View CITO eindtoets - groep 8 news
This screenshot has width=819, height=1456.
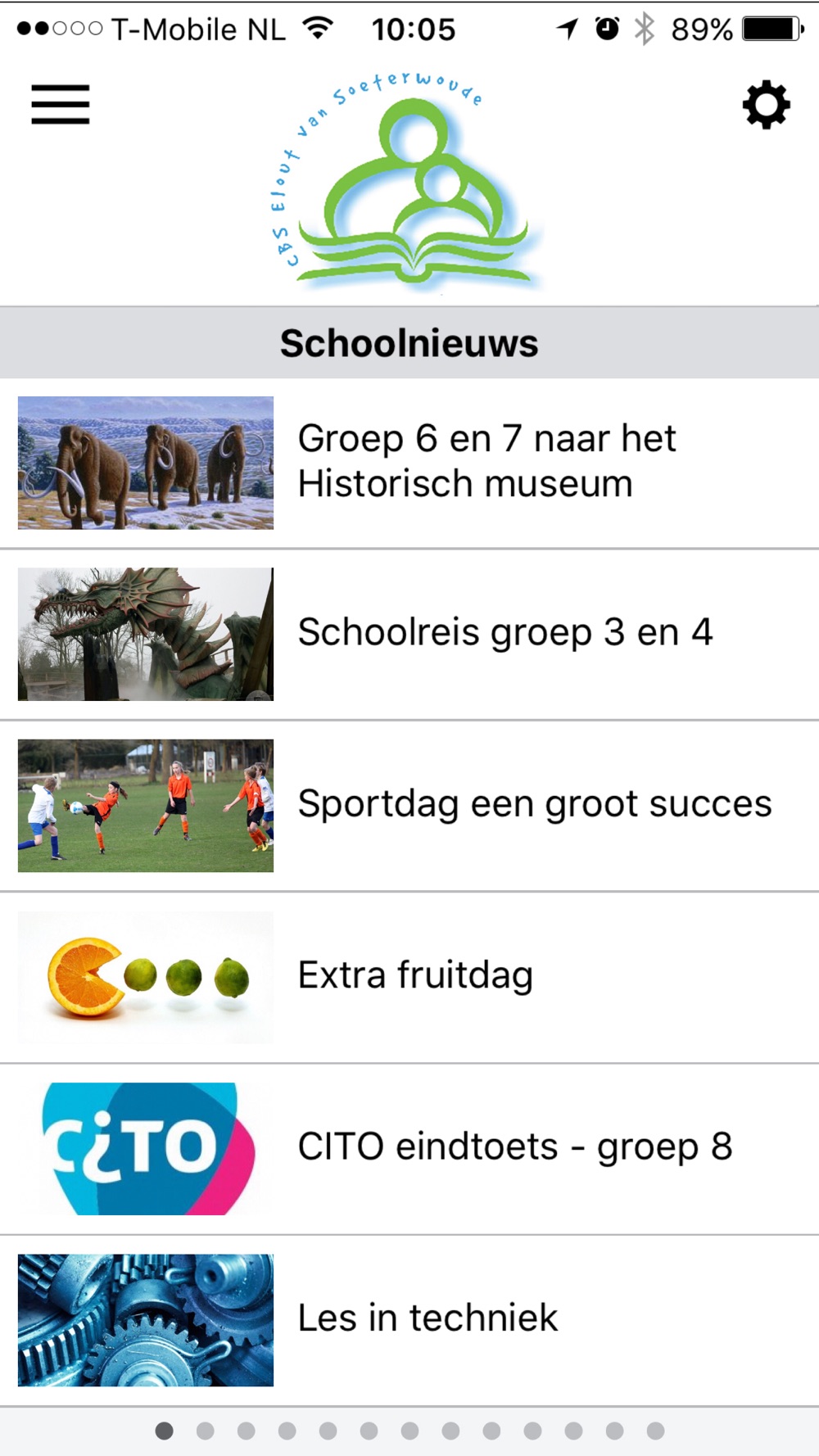(x=409, y=1149)
